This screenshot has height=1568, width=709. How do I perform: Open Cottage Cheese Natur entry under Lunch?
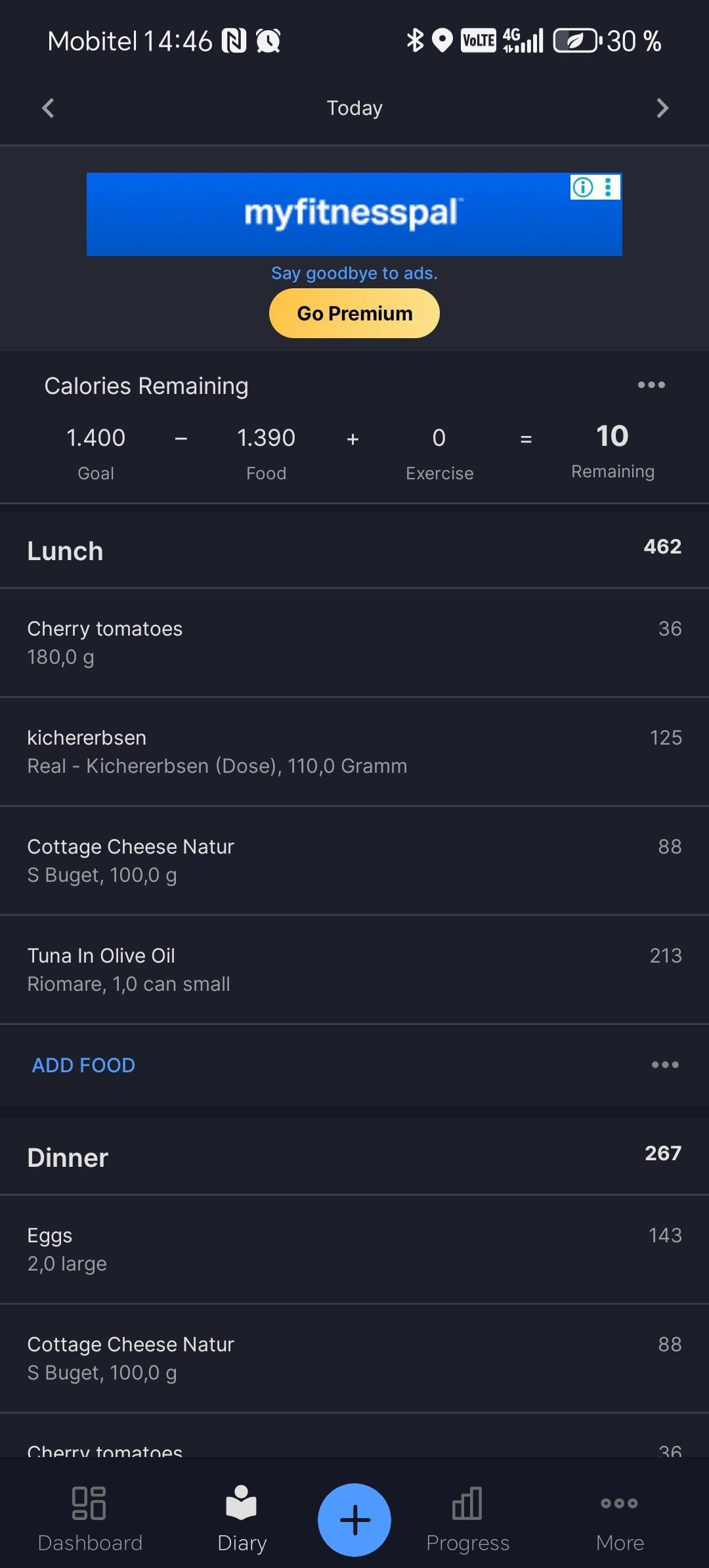354,860
